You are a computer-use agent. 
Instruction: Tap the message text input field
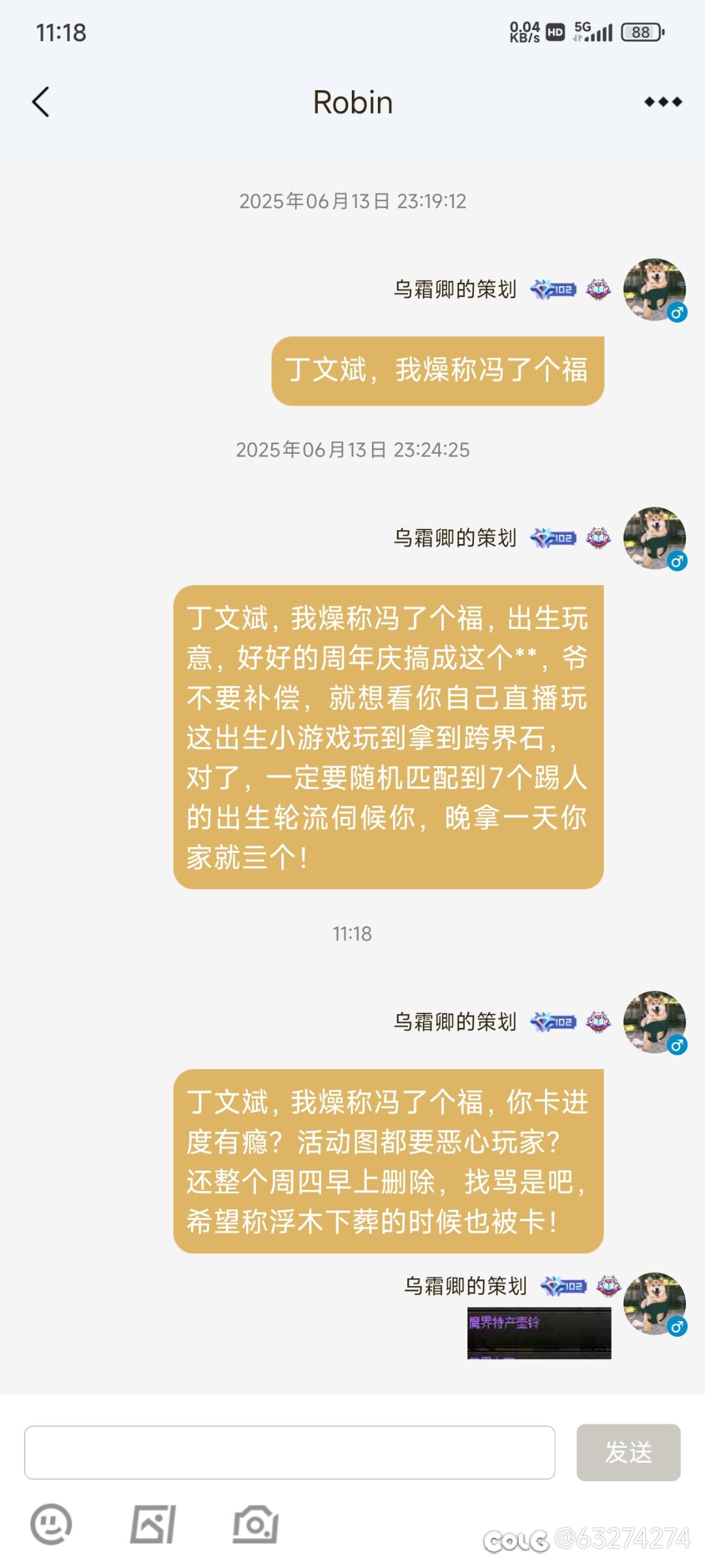[x=290, y=1452]
